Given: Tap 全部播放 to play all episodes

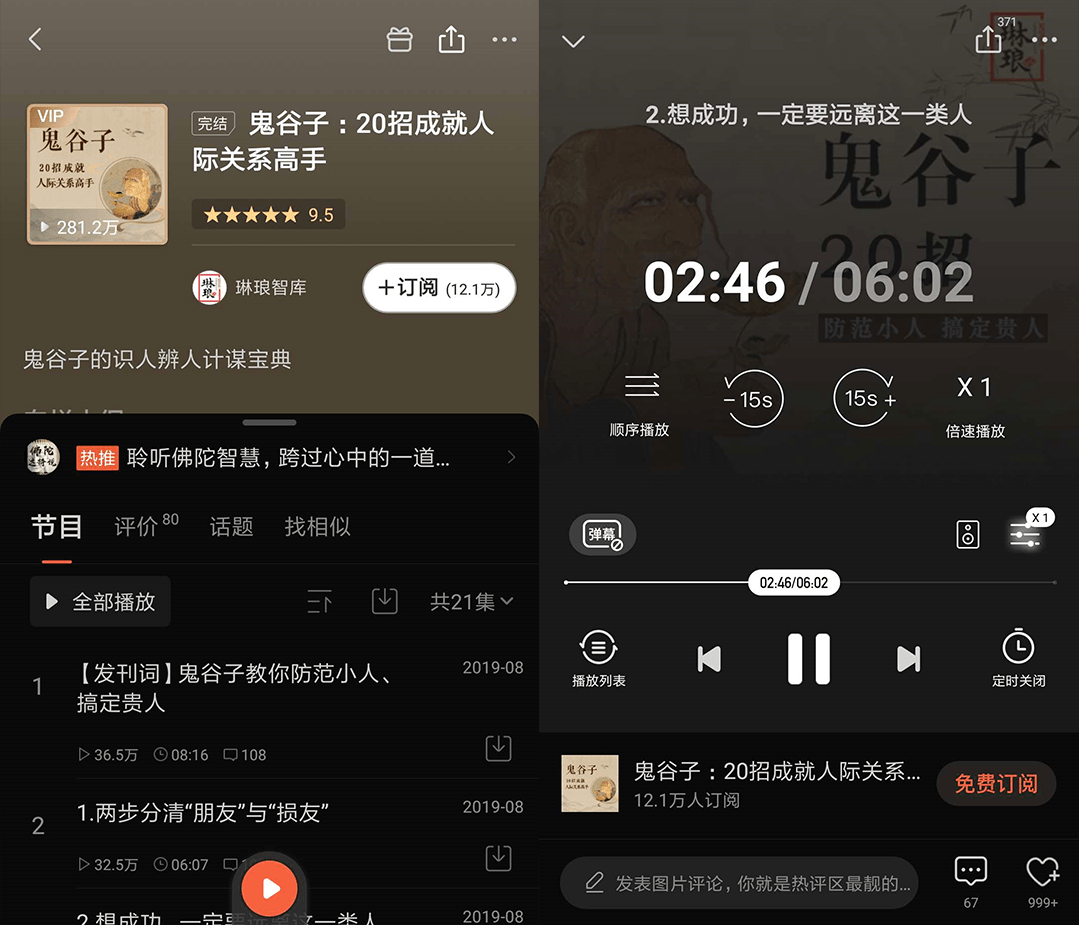Looking at the screenshot, I should click(x=100, y=602).
